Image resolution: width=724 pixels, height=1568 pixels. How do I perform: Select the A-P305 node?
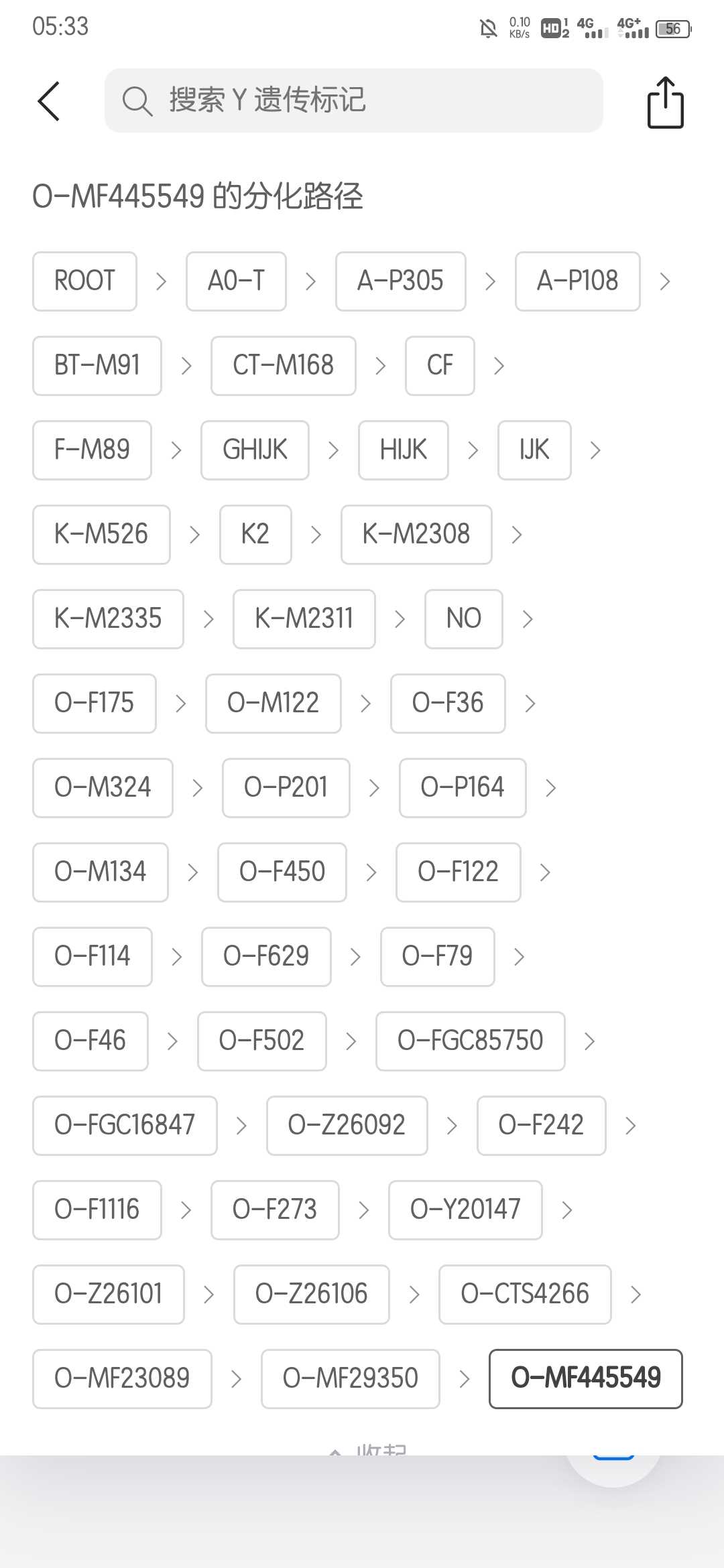[x=400, y=281]
